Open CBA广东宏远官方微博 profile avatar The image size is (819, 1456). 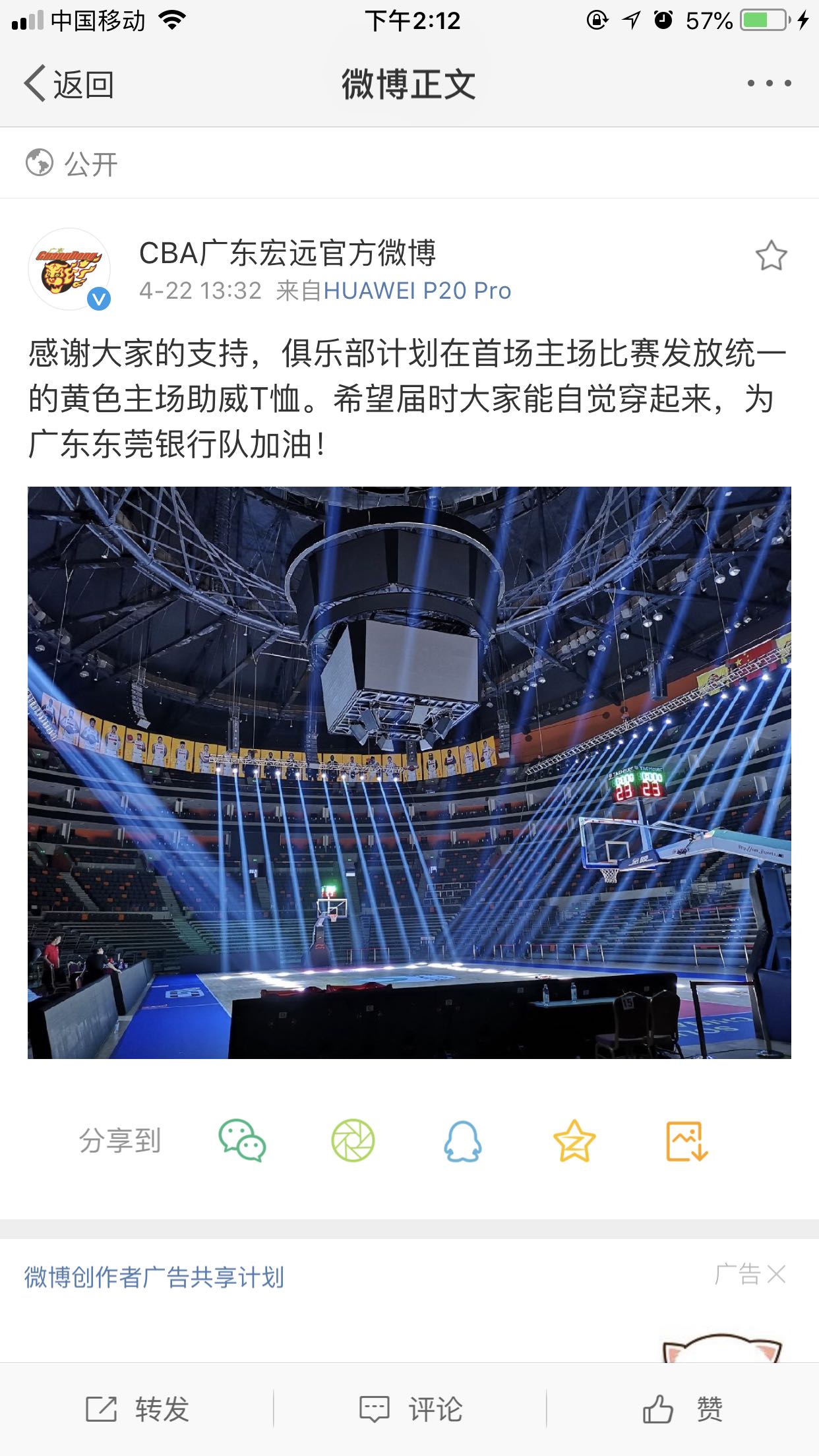[69, 269]
